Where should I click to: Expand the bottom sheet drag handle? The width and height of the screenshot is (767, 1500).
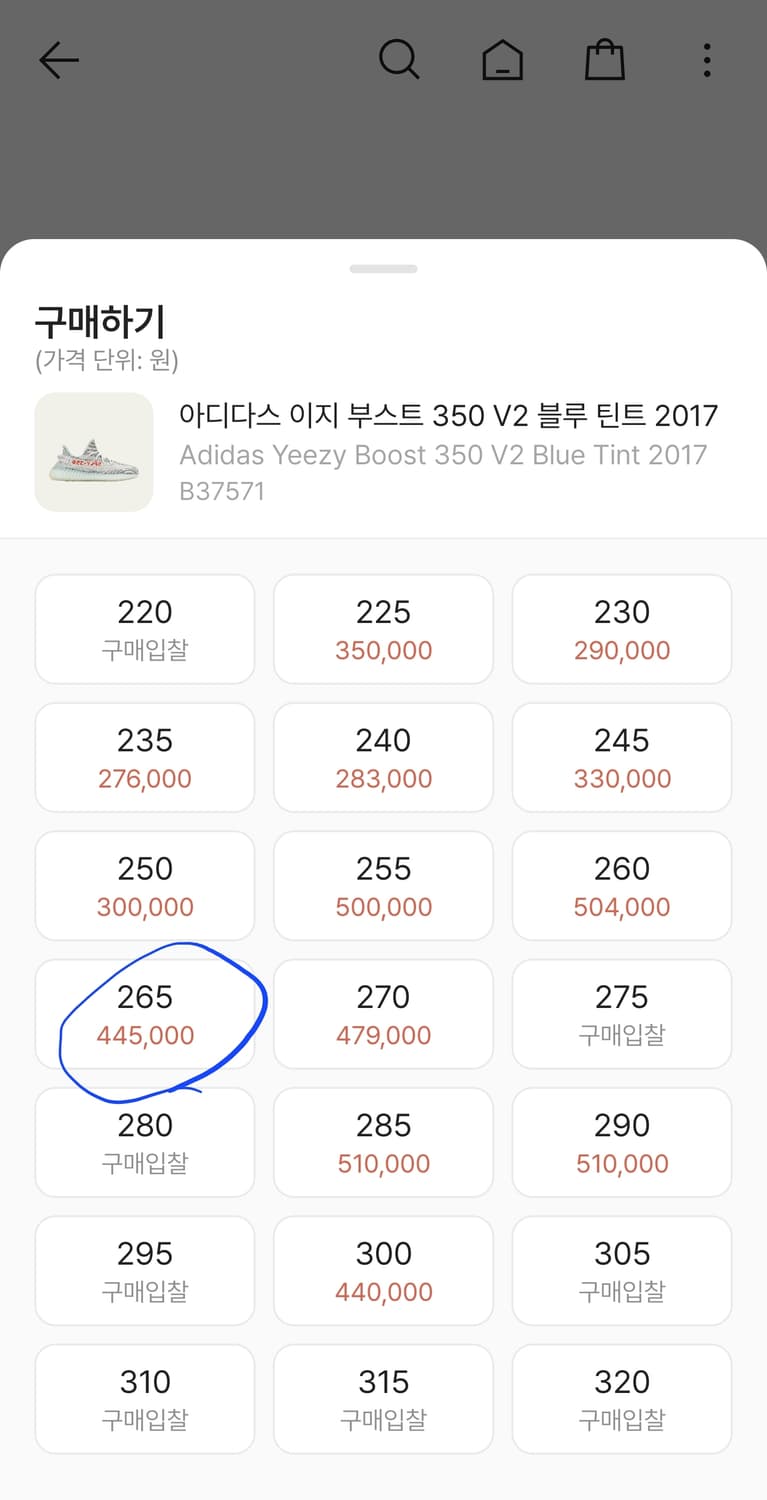(383, 268)
